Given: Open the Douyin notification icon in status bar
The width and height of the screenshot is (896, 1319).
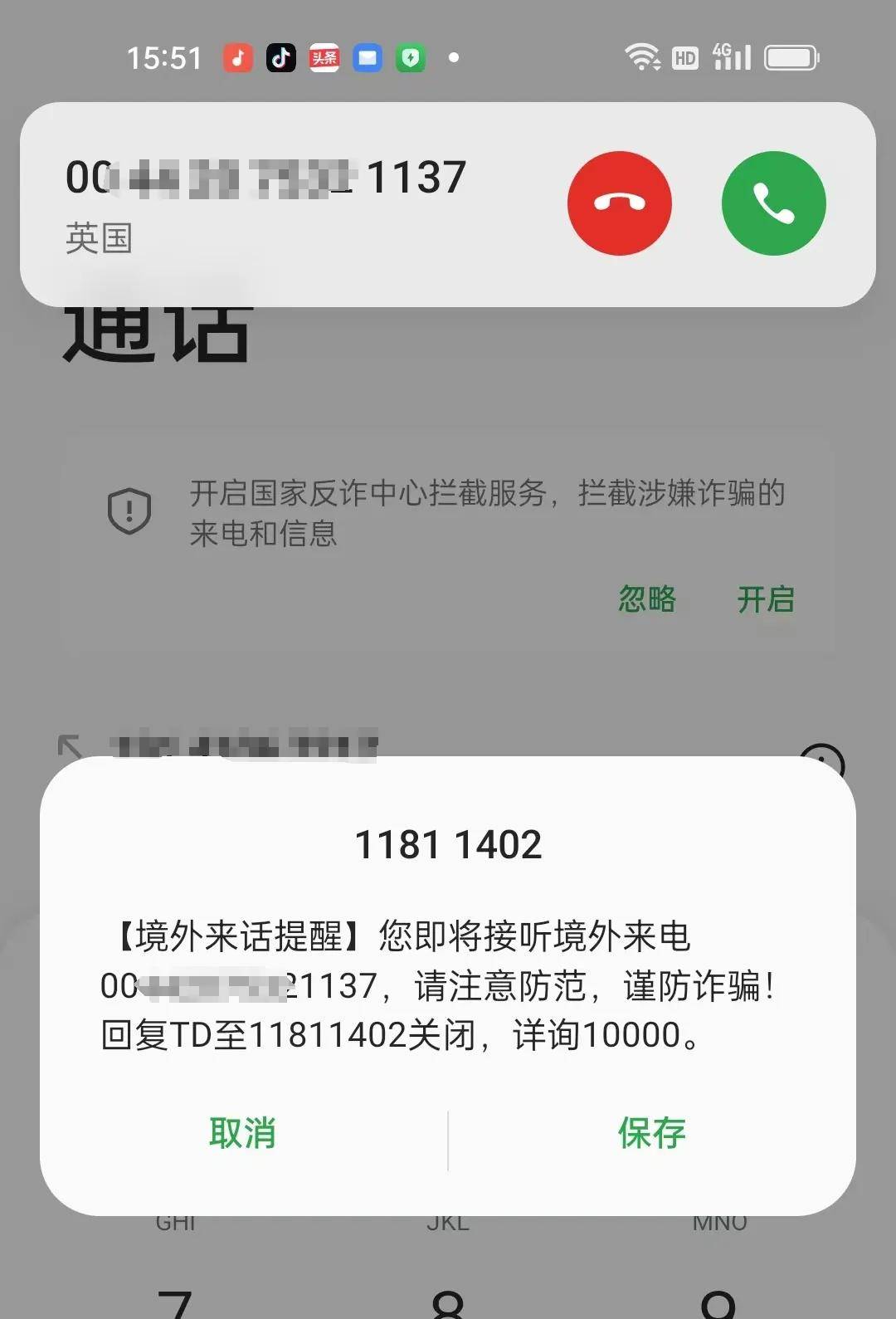Looking at the screenshot, I should (281, 57).
